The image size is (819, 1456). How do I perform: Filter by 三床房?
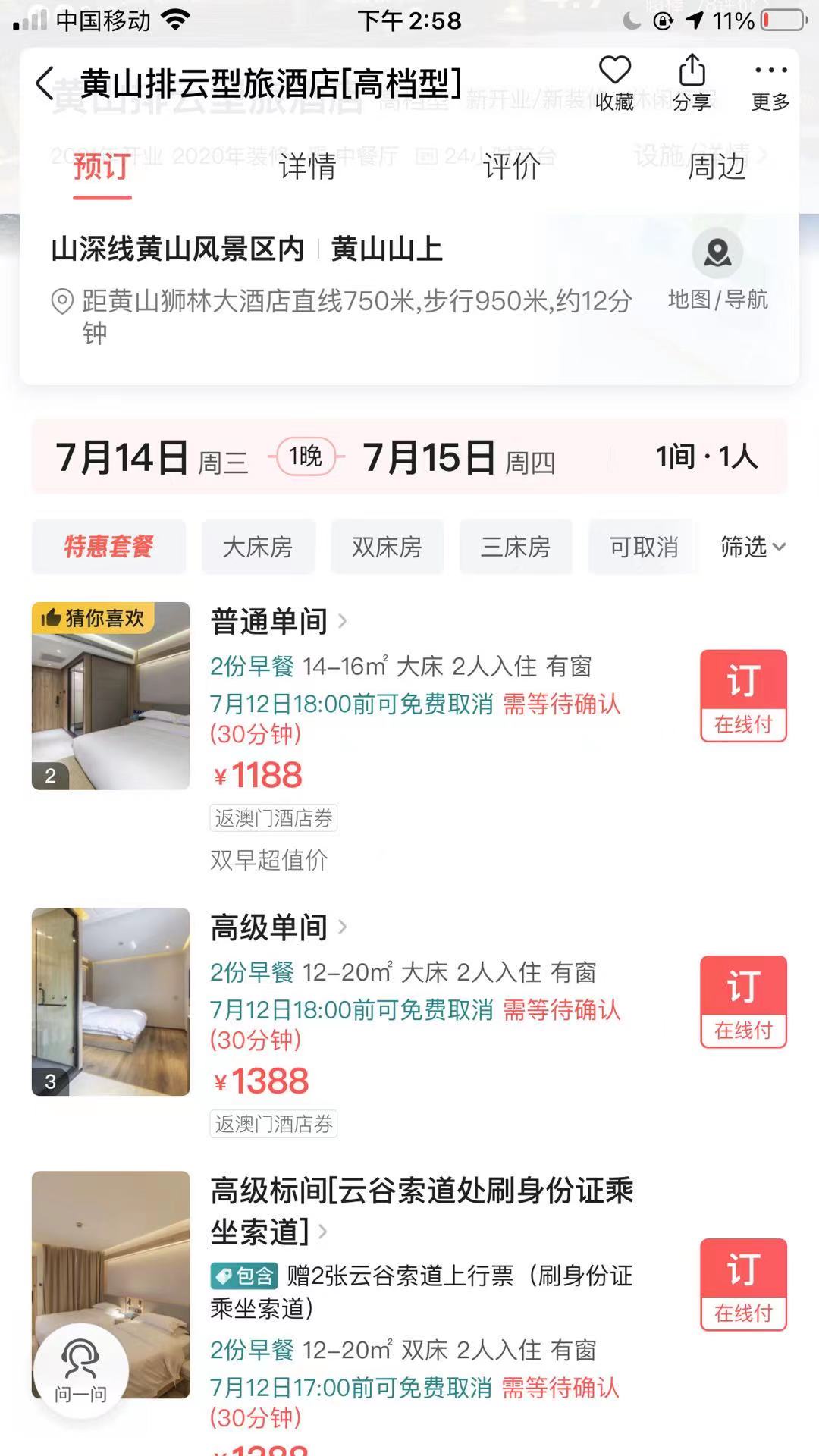[516, 547]
